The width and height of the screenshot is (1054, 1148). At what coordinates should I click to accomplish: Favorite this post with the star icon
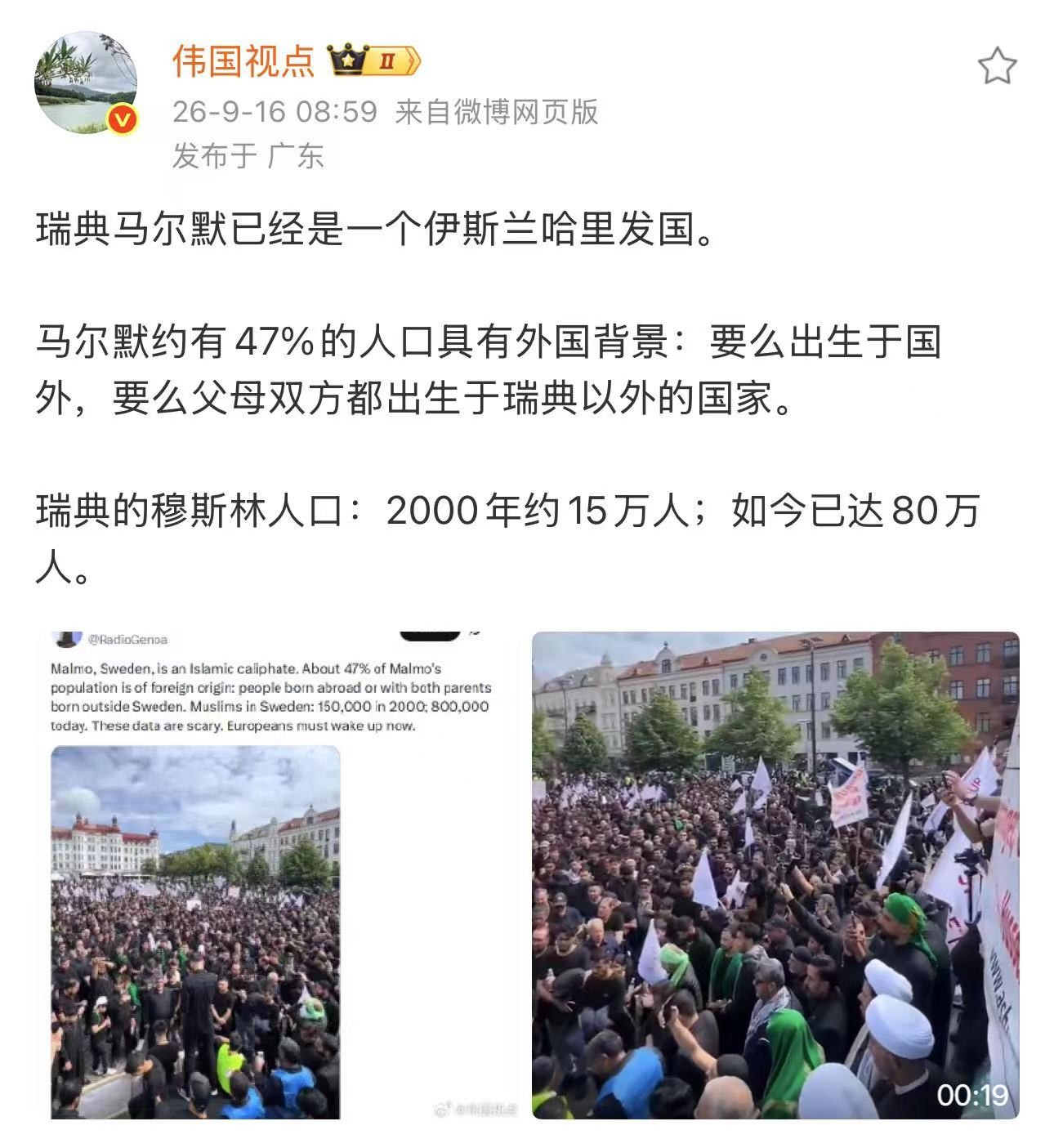(x=997, y=66)
